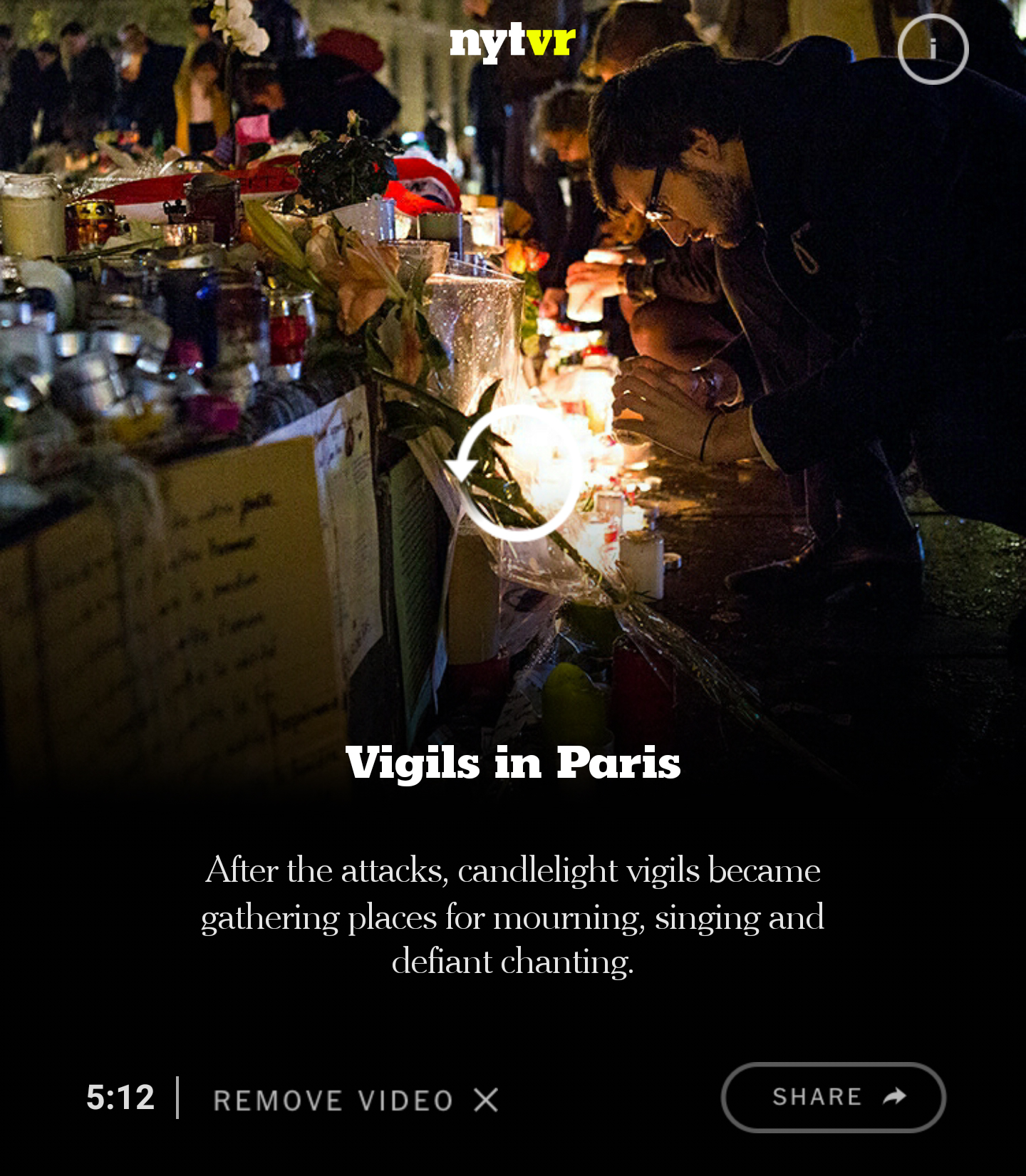Click the 5:12 duration label
This screenshot has height=1176, width=1026.
tap(120, 1098)
